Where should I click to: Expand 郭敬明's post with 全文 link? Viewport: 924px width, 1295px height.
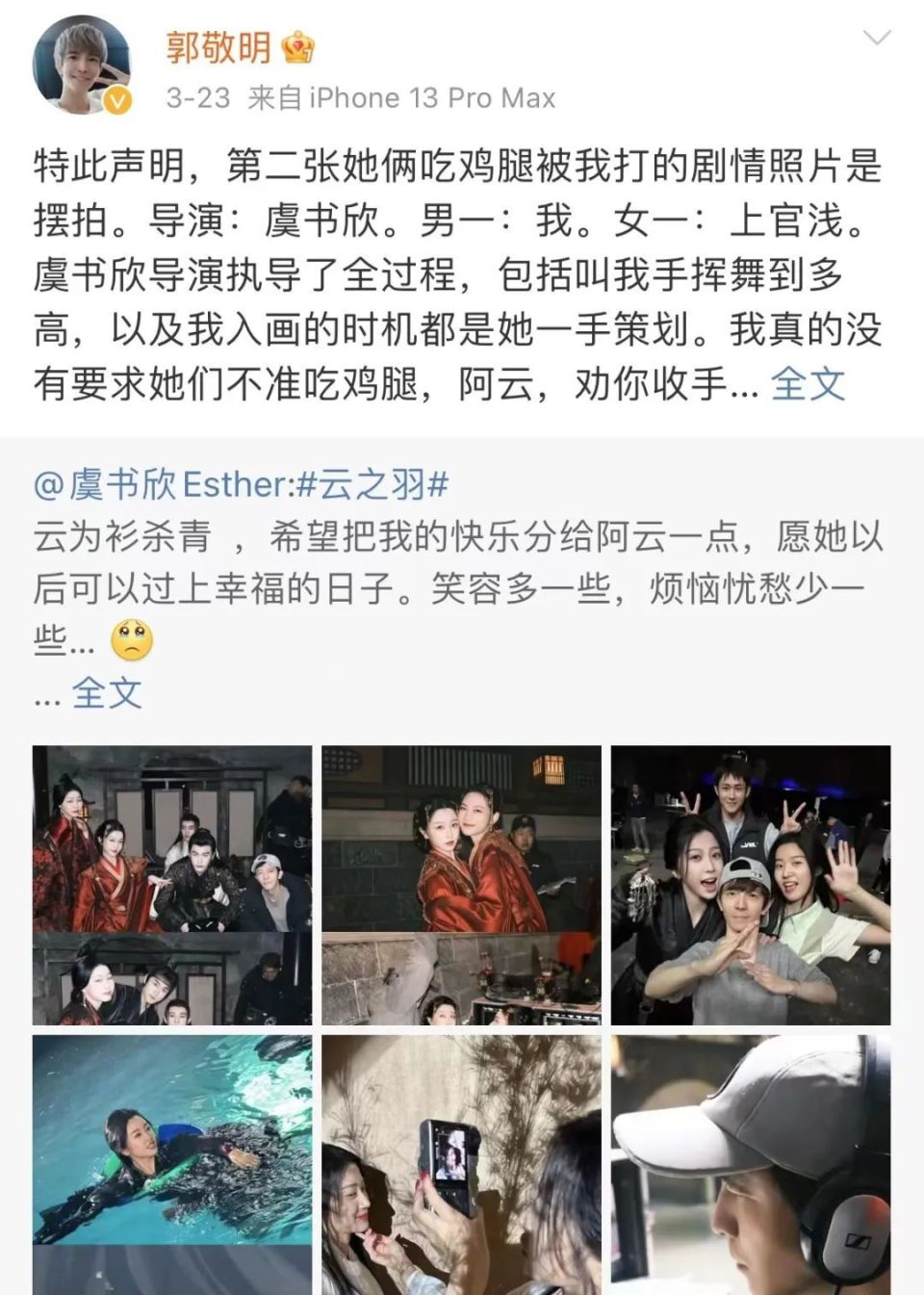808,384
